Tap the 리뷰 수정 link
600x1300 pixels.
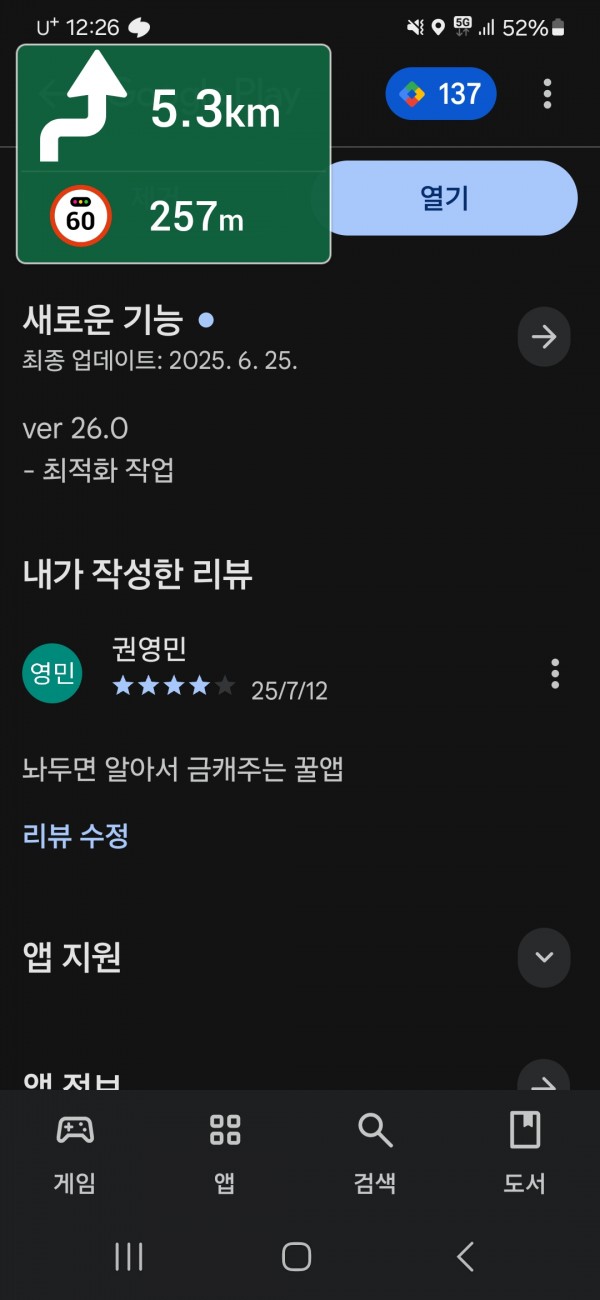tap(76, 835)
